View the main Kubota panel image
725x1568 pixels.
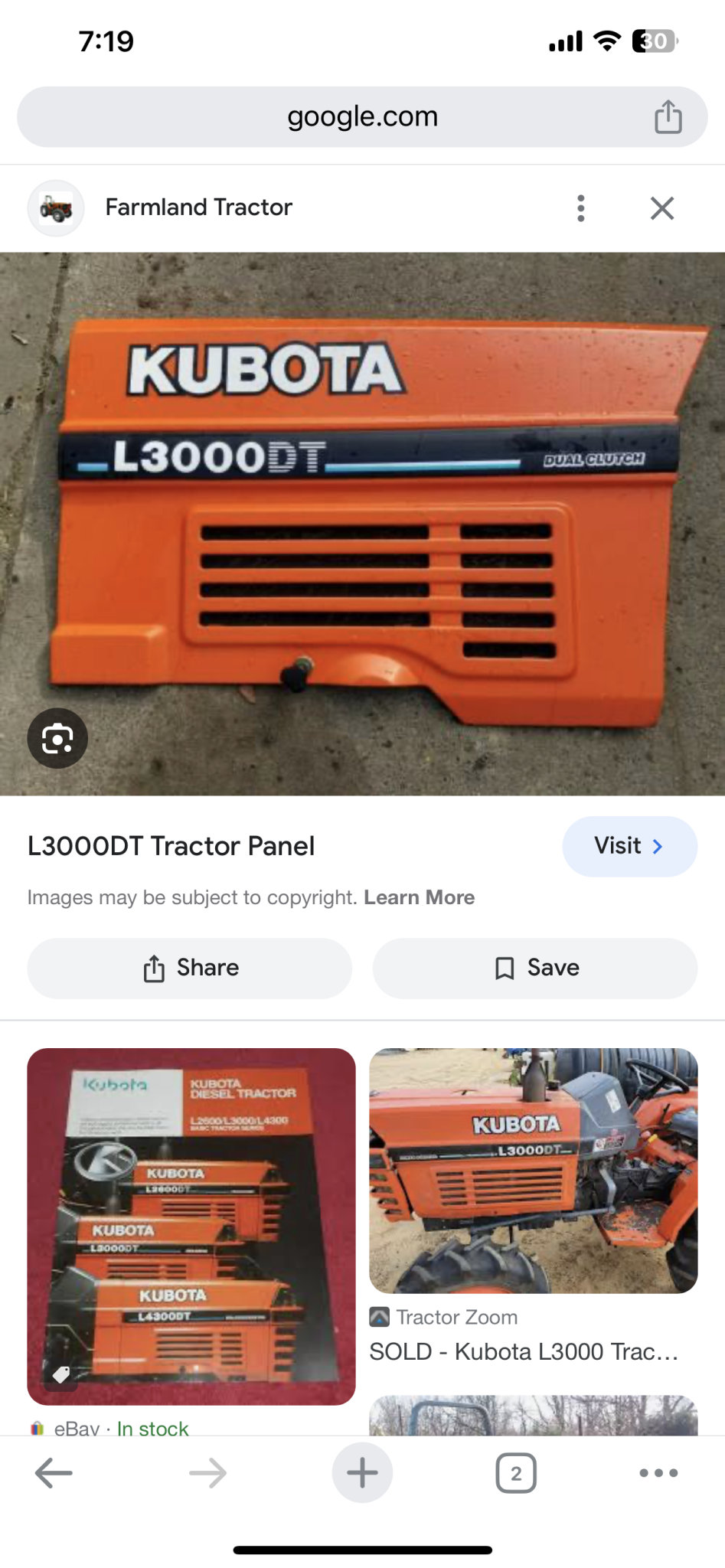362,524
